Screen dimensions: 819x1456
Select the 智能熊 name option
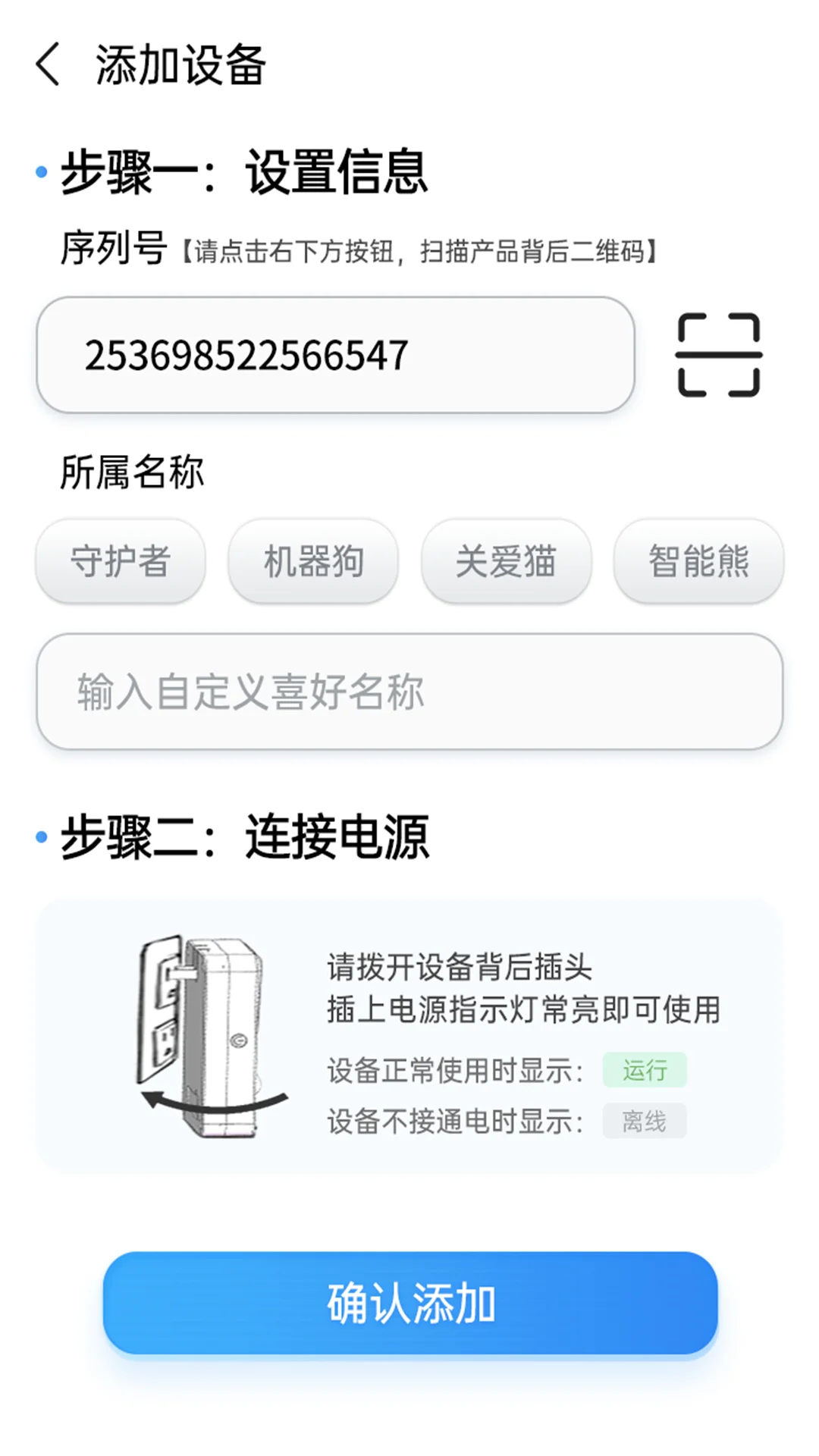point(698,561)
